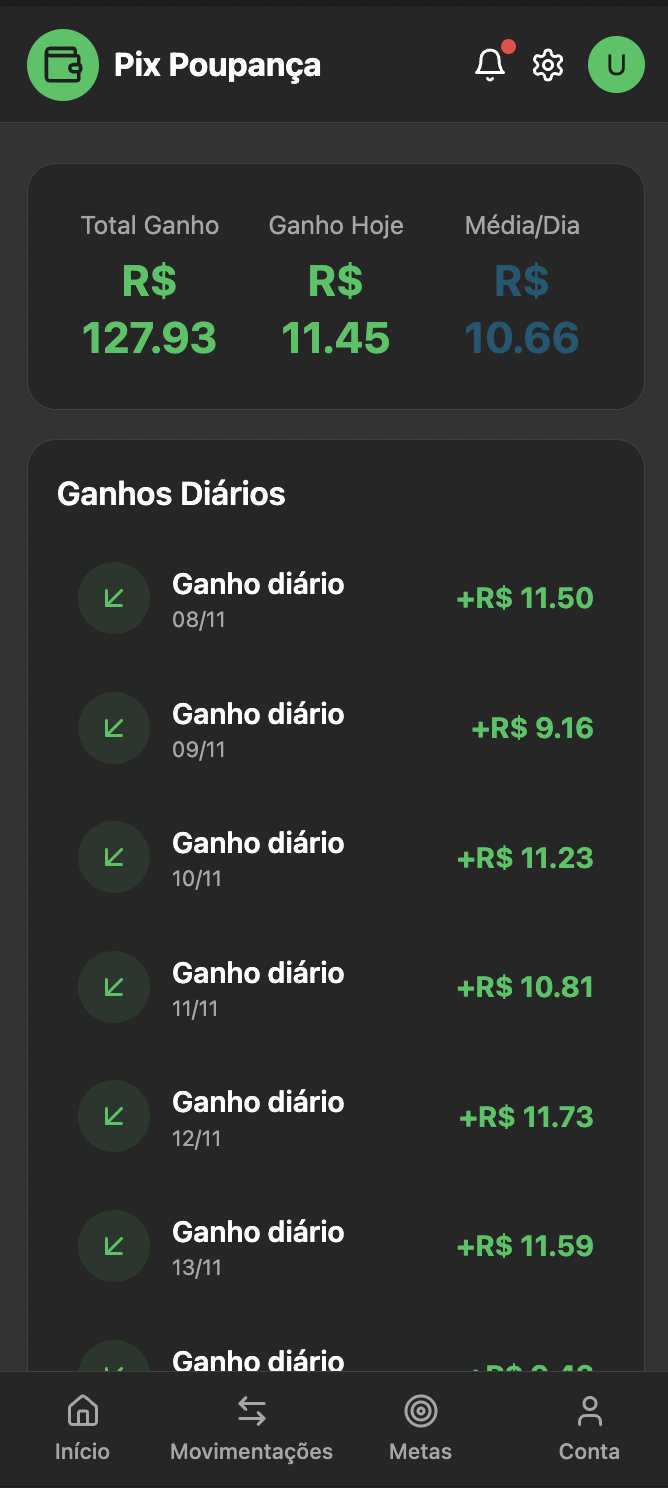This screenshot has height=1488, width=668.
Task: Select the 10/11 daily gain row
Action: click(x=336, y=858)
